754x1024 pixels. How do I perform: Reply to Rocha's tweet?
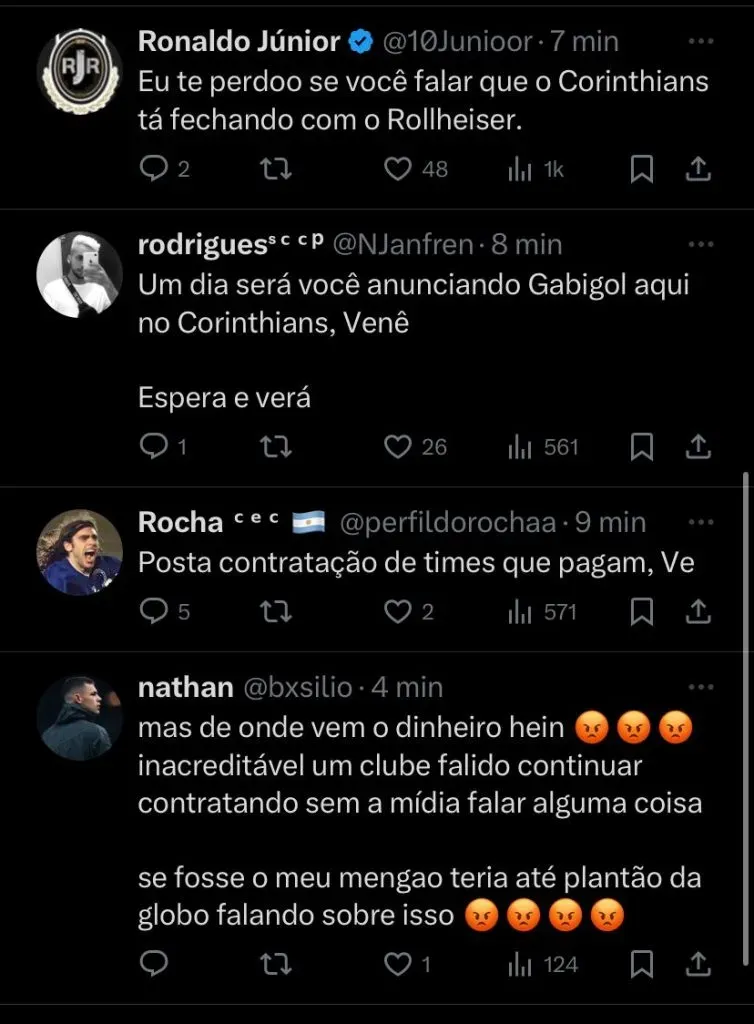(153, 611)
